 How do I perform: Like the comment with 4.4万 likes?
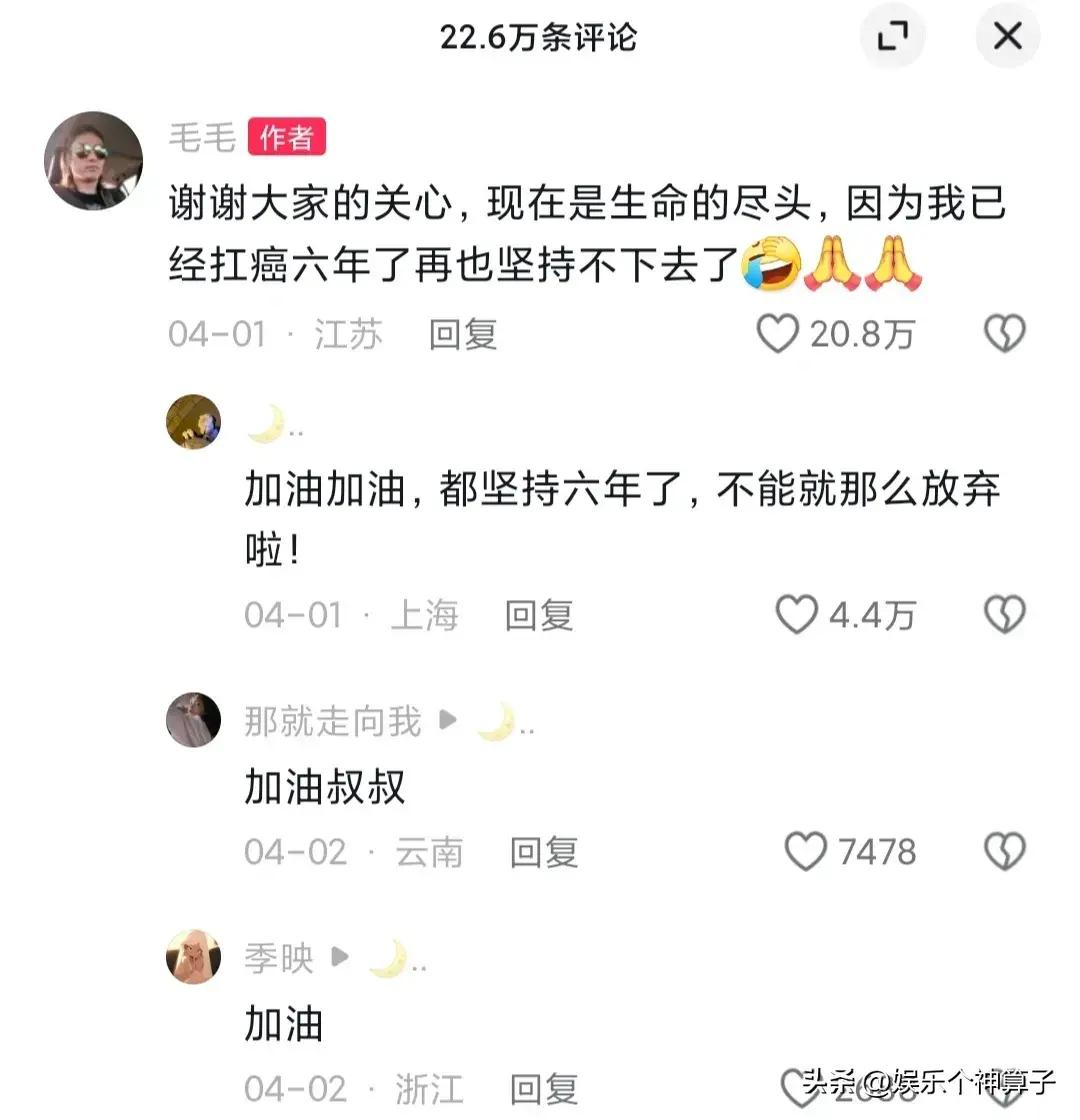pos(797,615)
